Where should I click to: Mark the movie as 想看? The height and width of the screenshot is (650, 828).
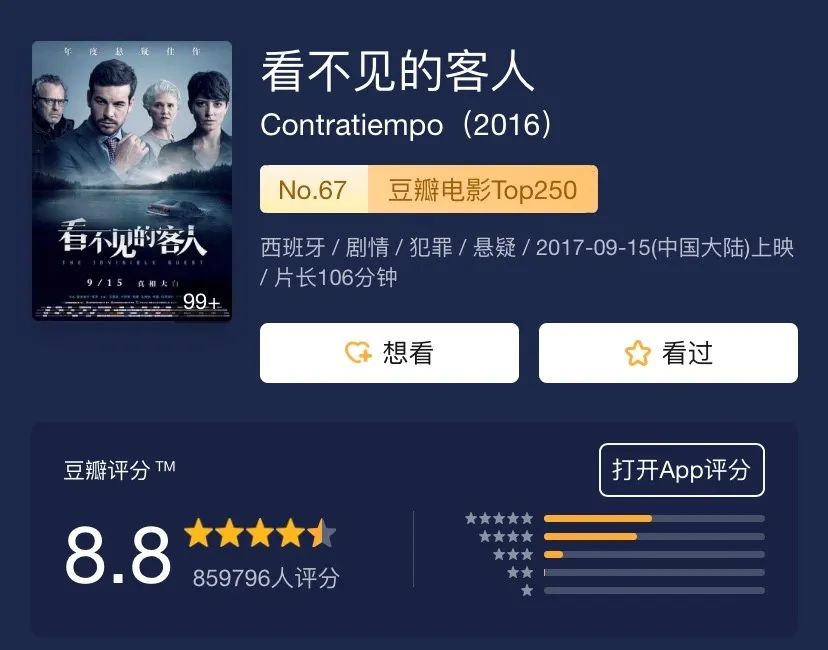coord(389,353)
